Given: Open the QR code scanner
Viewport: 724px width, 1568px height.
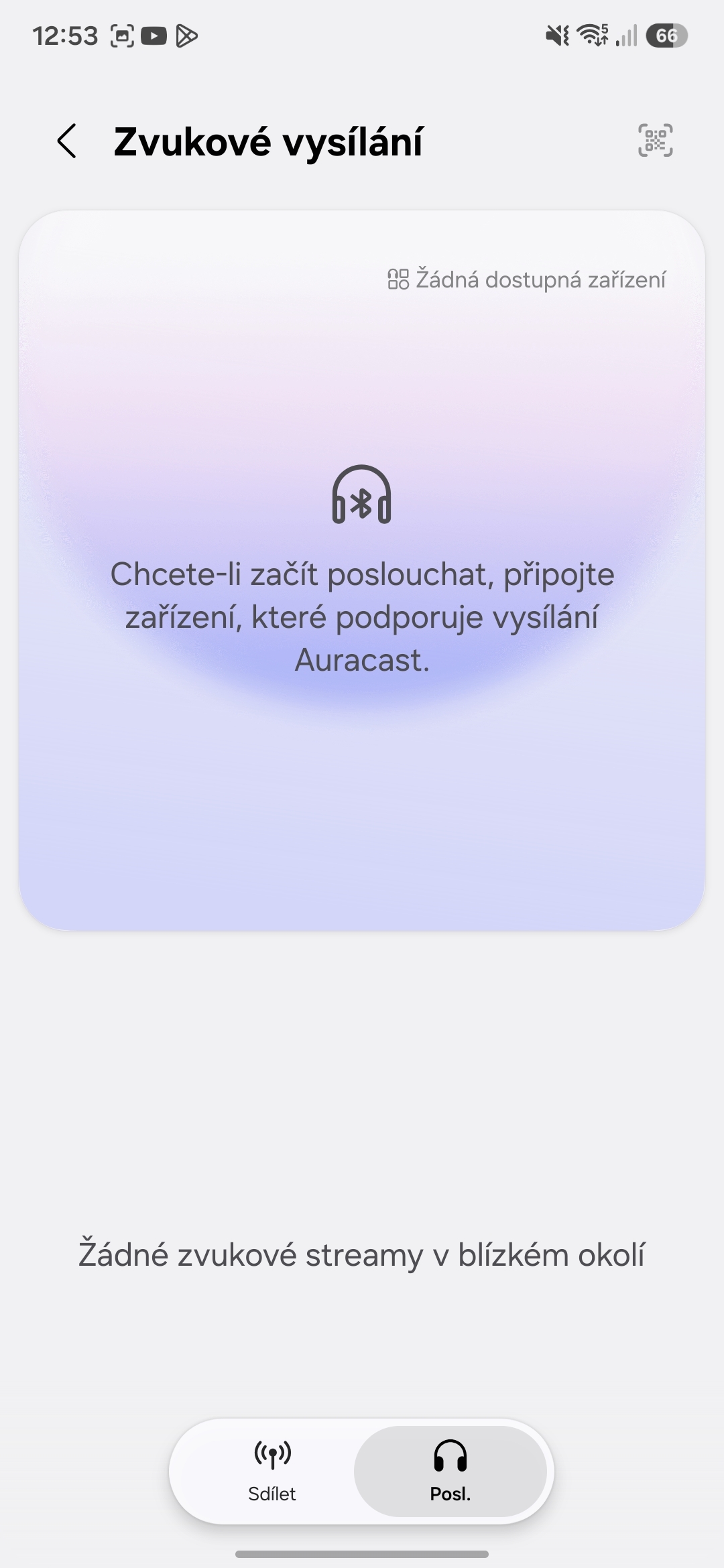Looking at the screenshot, I should pos(655,141).
